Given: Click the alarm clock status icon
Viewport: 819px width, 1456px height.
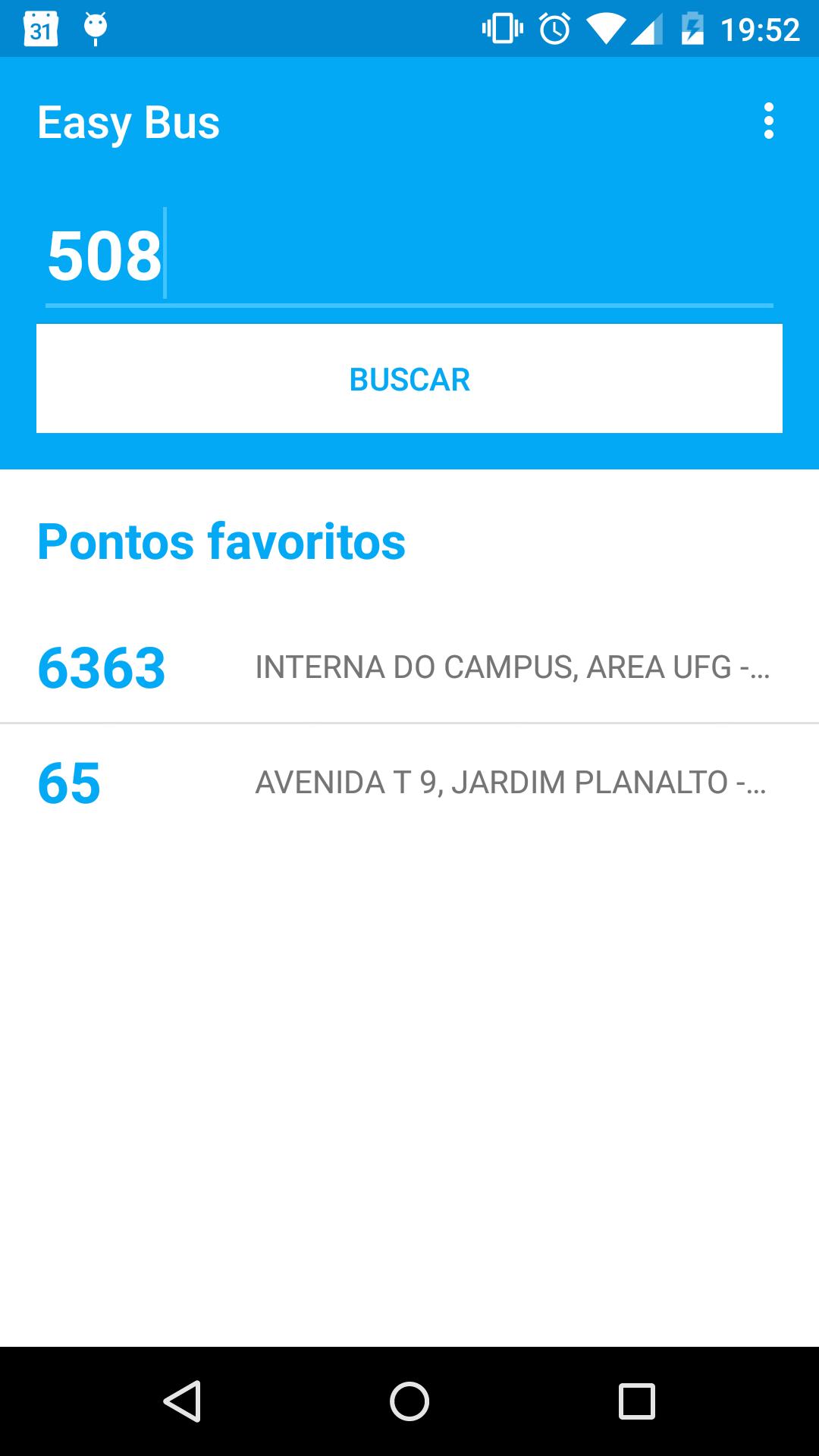Looking at the screenshot, I should coord(553,29).
